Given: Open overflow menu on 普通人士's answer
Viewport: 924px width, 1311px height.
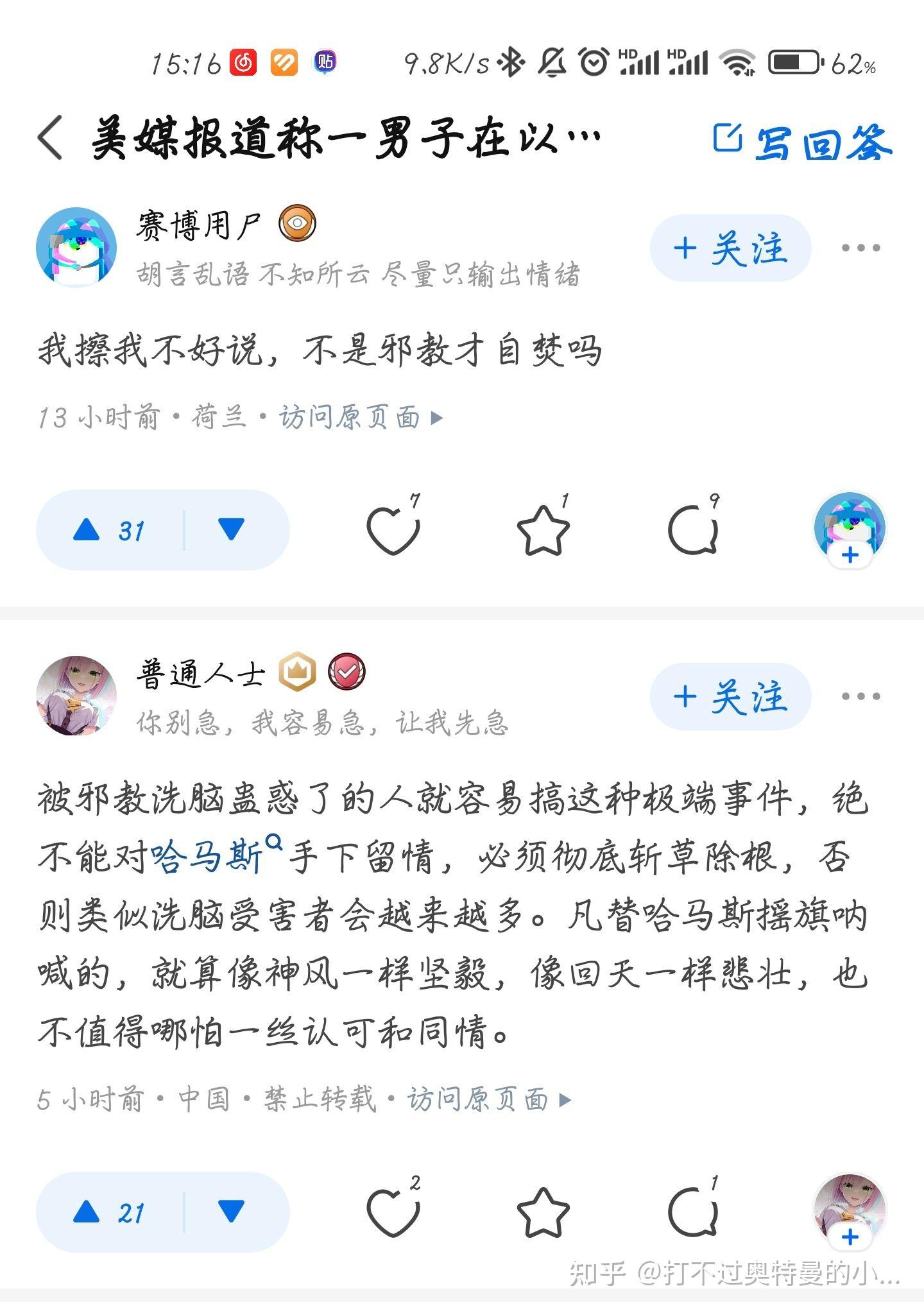Looking at the screenshot, I should [x=860, y=697].
